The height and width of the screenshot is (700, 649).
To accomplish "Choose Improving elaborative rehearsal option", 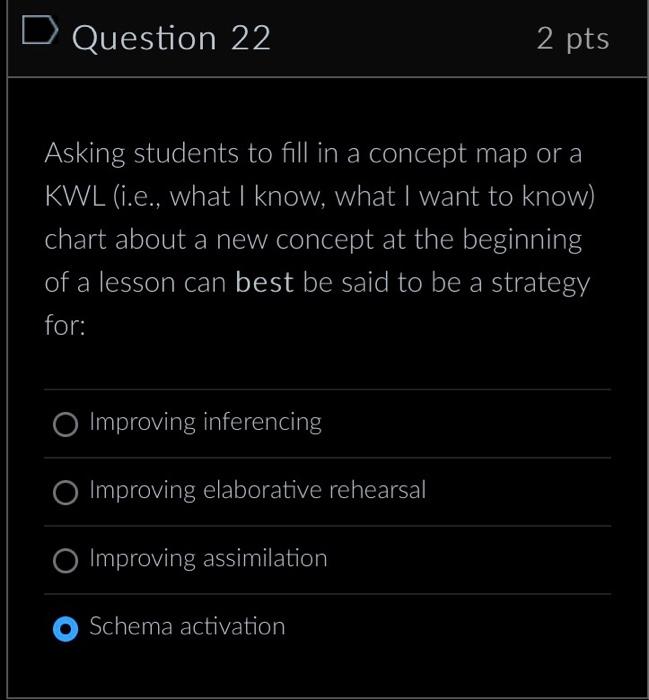I will click(x=66, y=493).
